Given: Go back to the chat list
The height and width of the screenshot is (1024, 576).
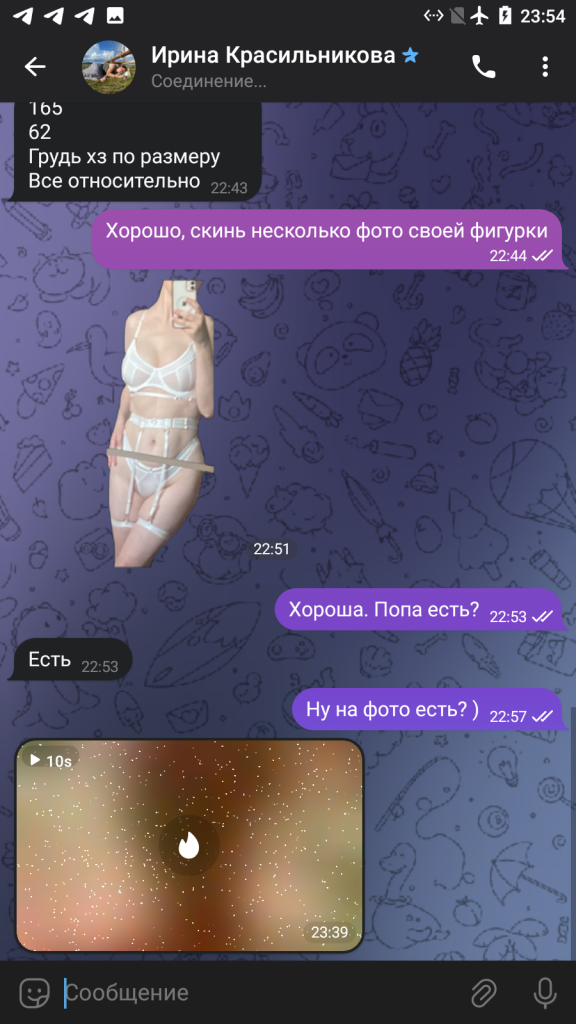Looking at the screenshot, I should coord(35,67).
